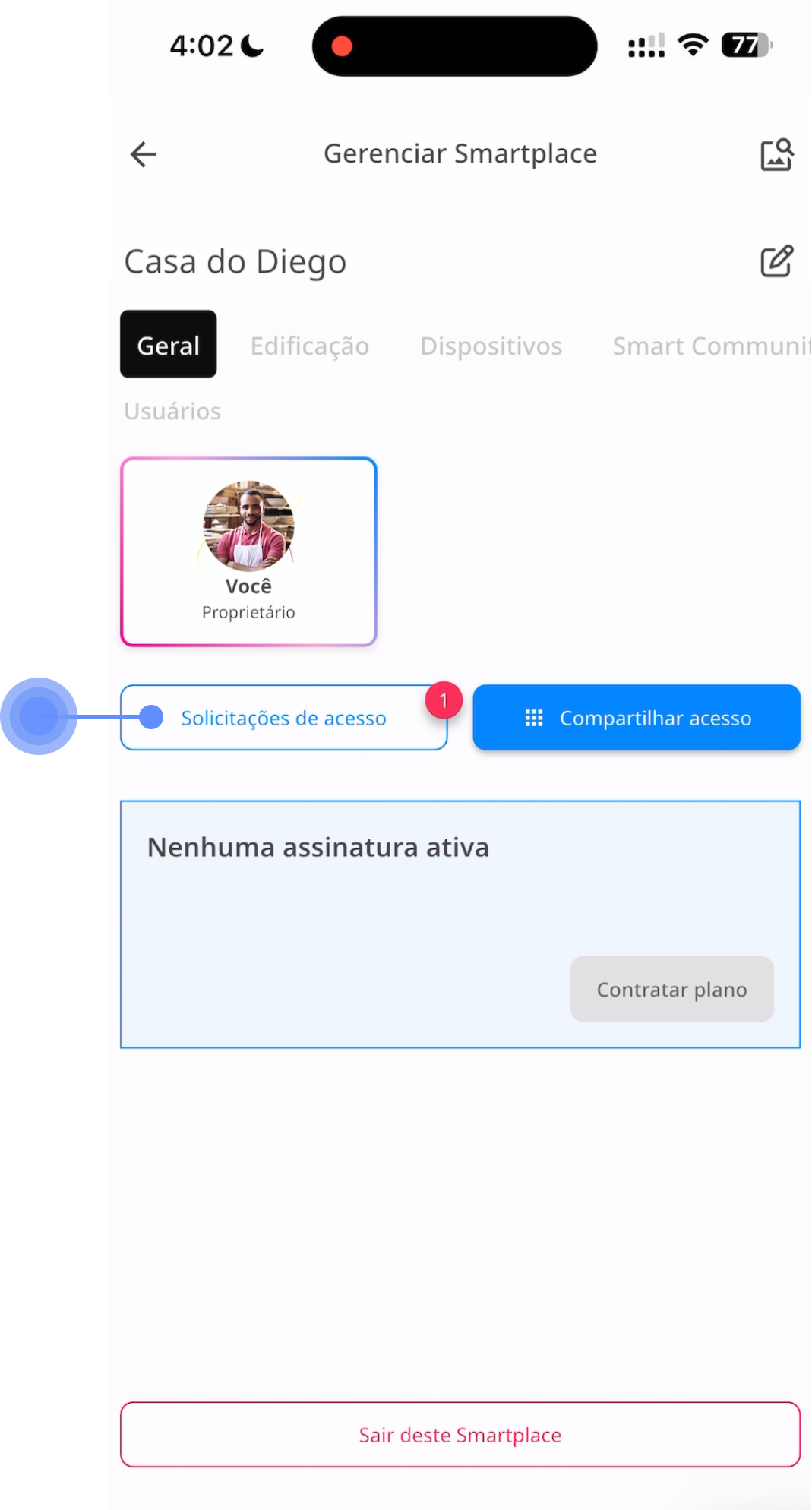Open the Smartplace image search icon
Screen dimensions: 812x1510
pyautogui.click(x=776, y=154)
